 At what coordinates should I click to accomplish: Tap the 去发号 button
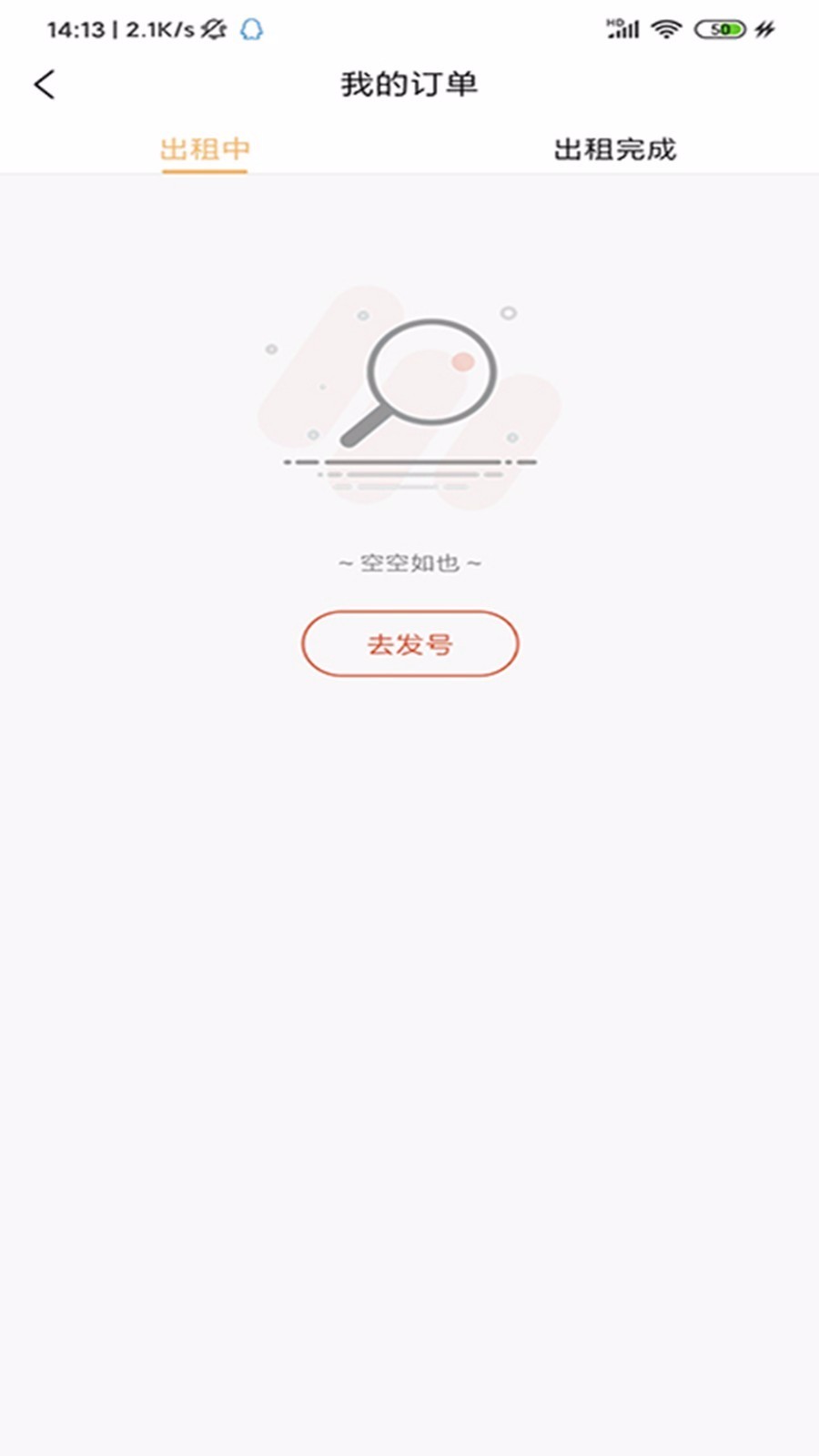tap(410, 643)
